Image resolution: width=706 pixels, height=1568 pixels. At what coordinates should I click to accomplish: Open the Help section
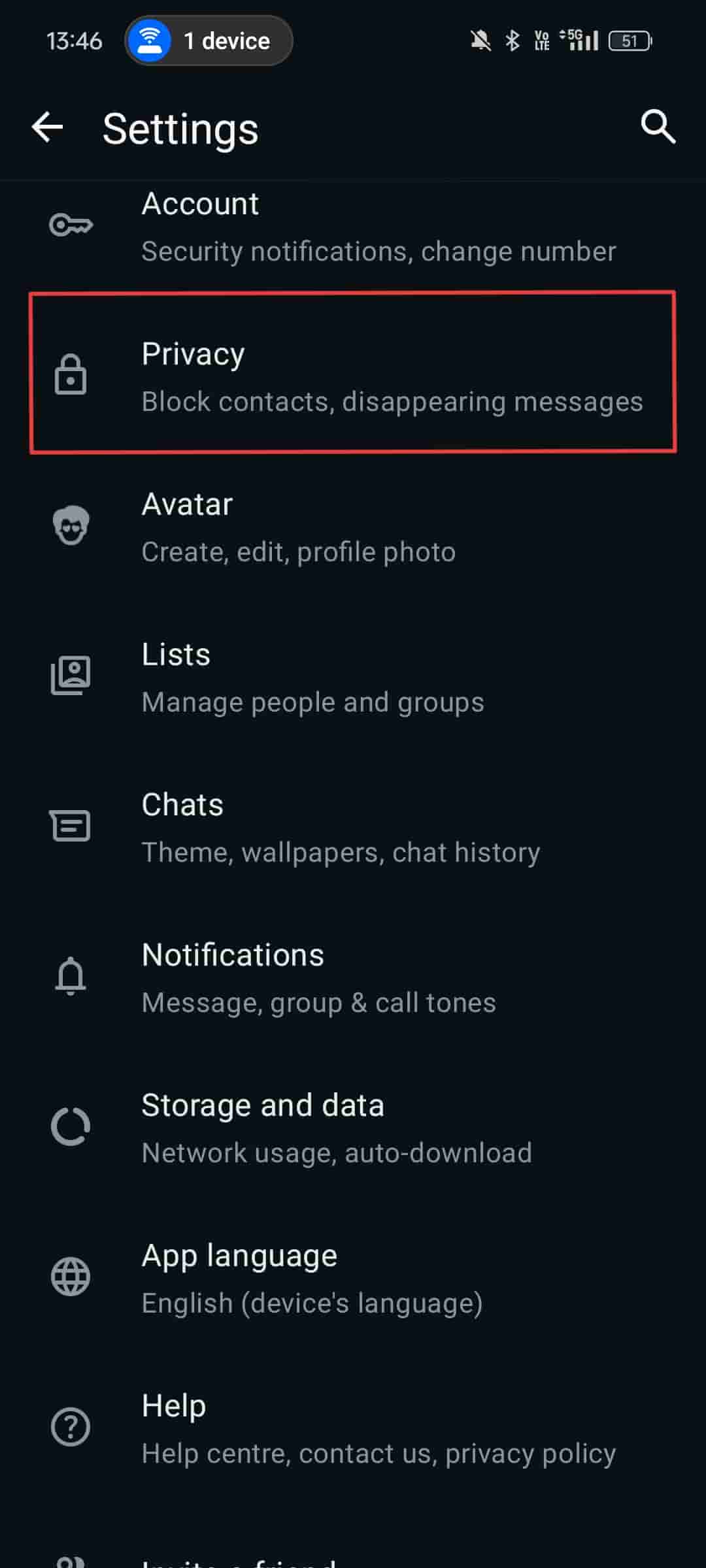[353, 1429]
